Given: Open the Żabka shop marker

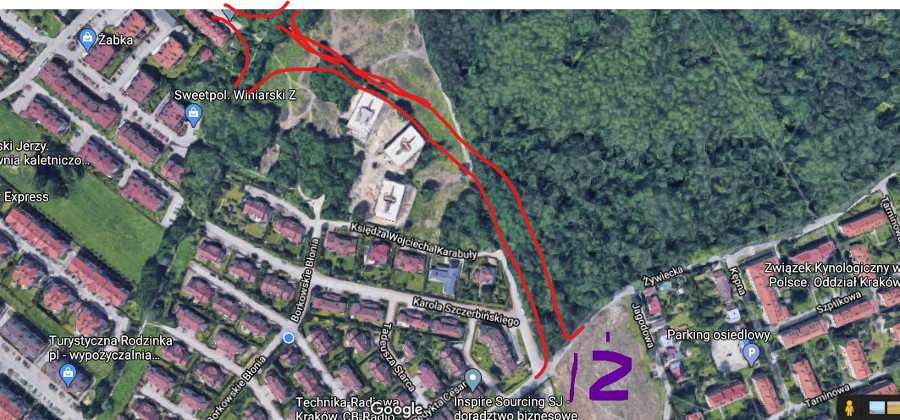Looking at the screenshot, I should [x=87, y=39].
